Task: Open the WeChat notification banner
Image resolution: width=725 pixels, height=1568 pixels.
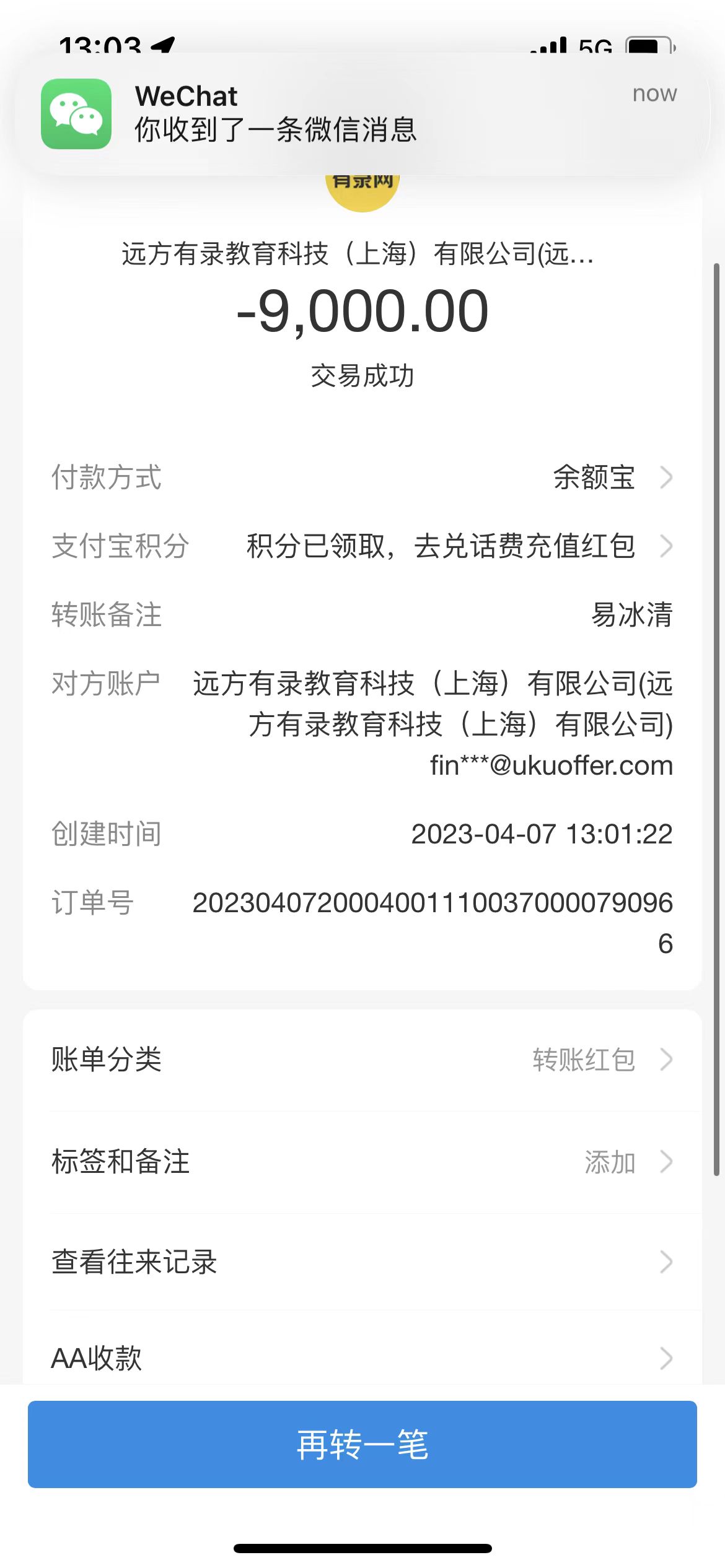Action: click(362, 113)
